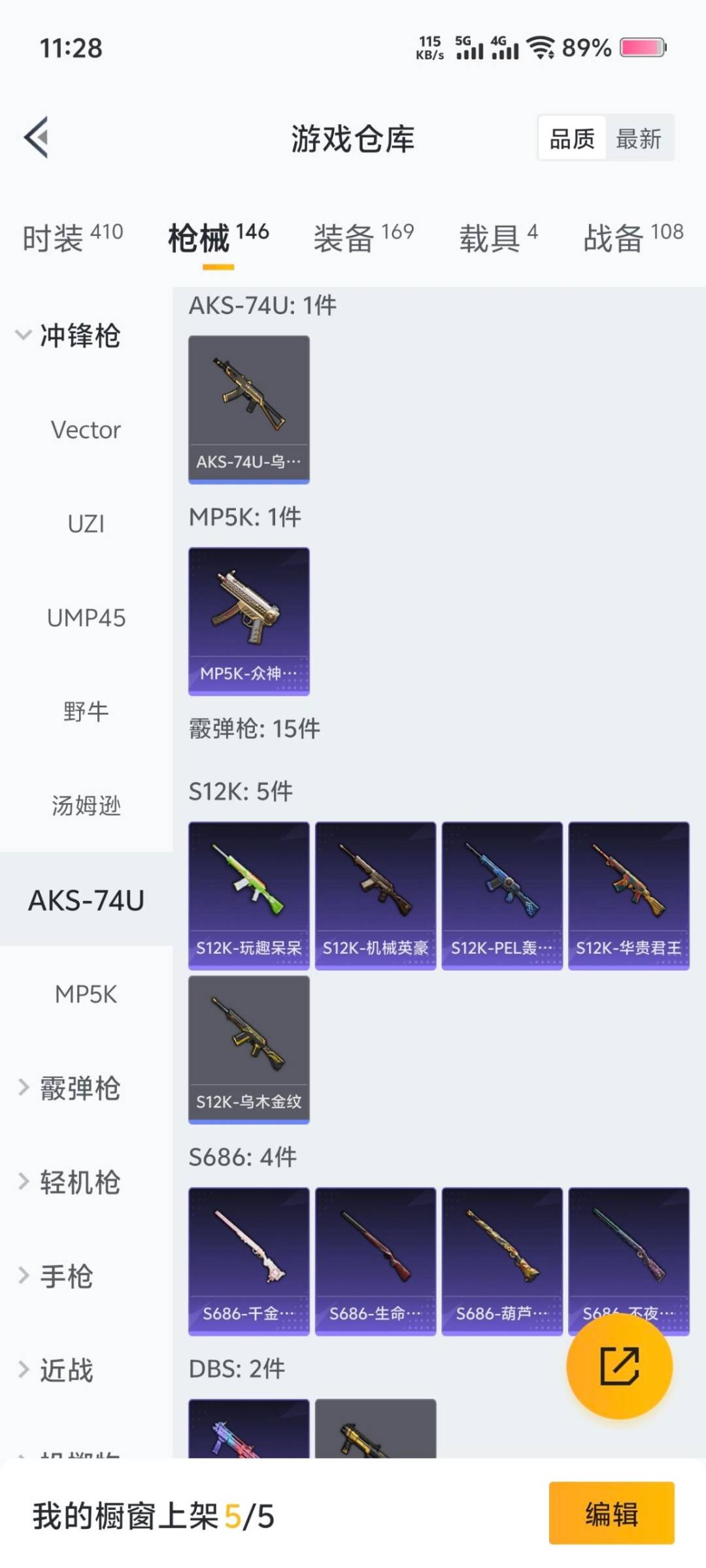Switch sorting to 最新
The width and height of the screenshot is (706, 1568).
pyautogui.click(x=639, y=139)
